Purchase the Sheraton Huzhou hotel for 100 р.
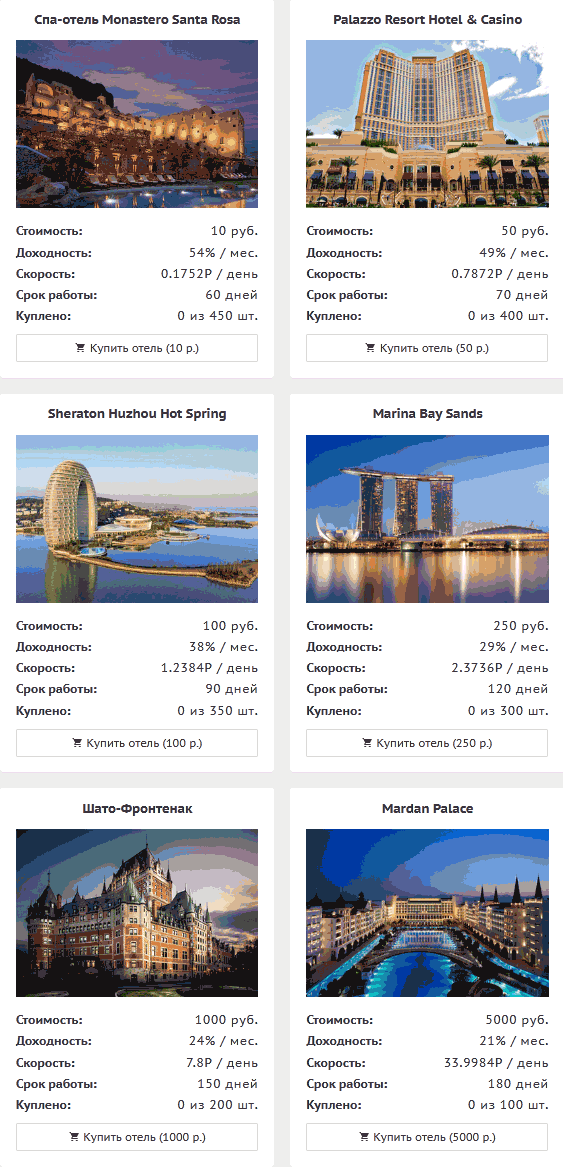Screen dimensions: 563x1167 [137, 743]
